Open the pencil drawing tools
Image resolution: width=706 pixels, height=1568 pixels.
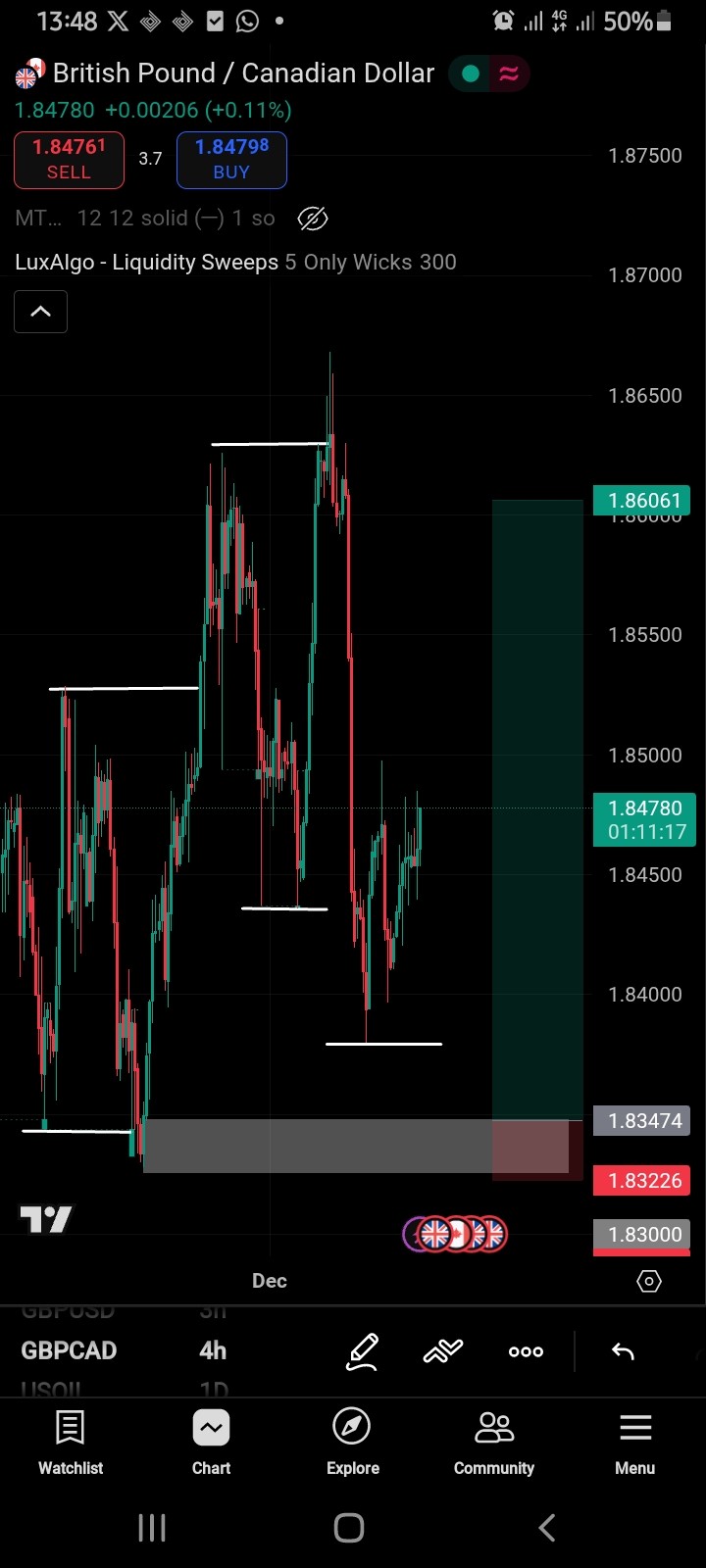(x=362, y=1351)
